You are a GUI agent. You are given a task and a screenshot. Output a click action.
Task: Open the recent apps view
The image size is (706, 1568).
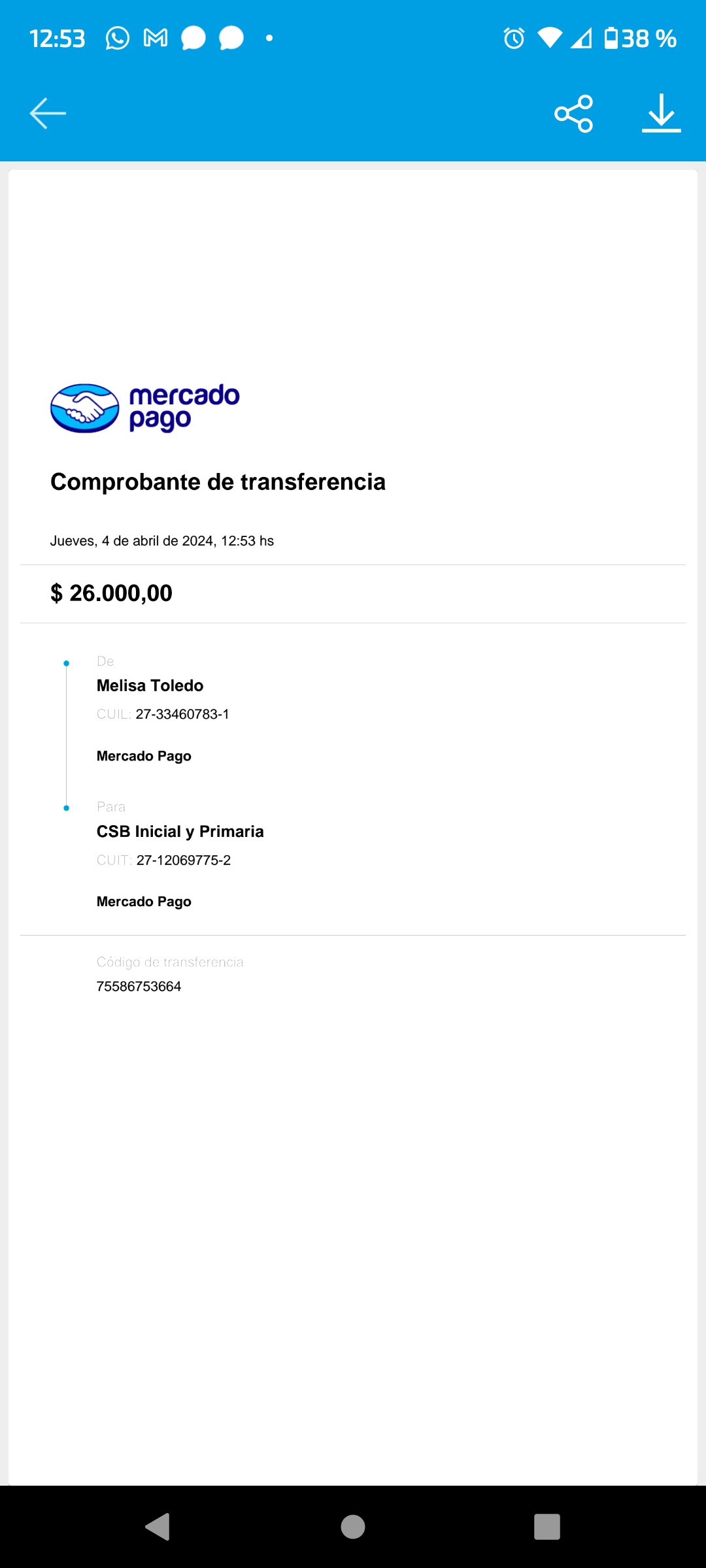[547, 1527]
